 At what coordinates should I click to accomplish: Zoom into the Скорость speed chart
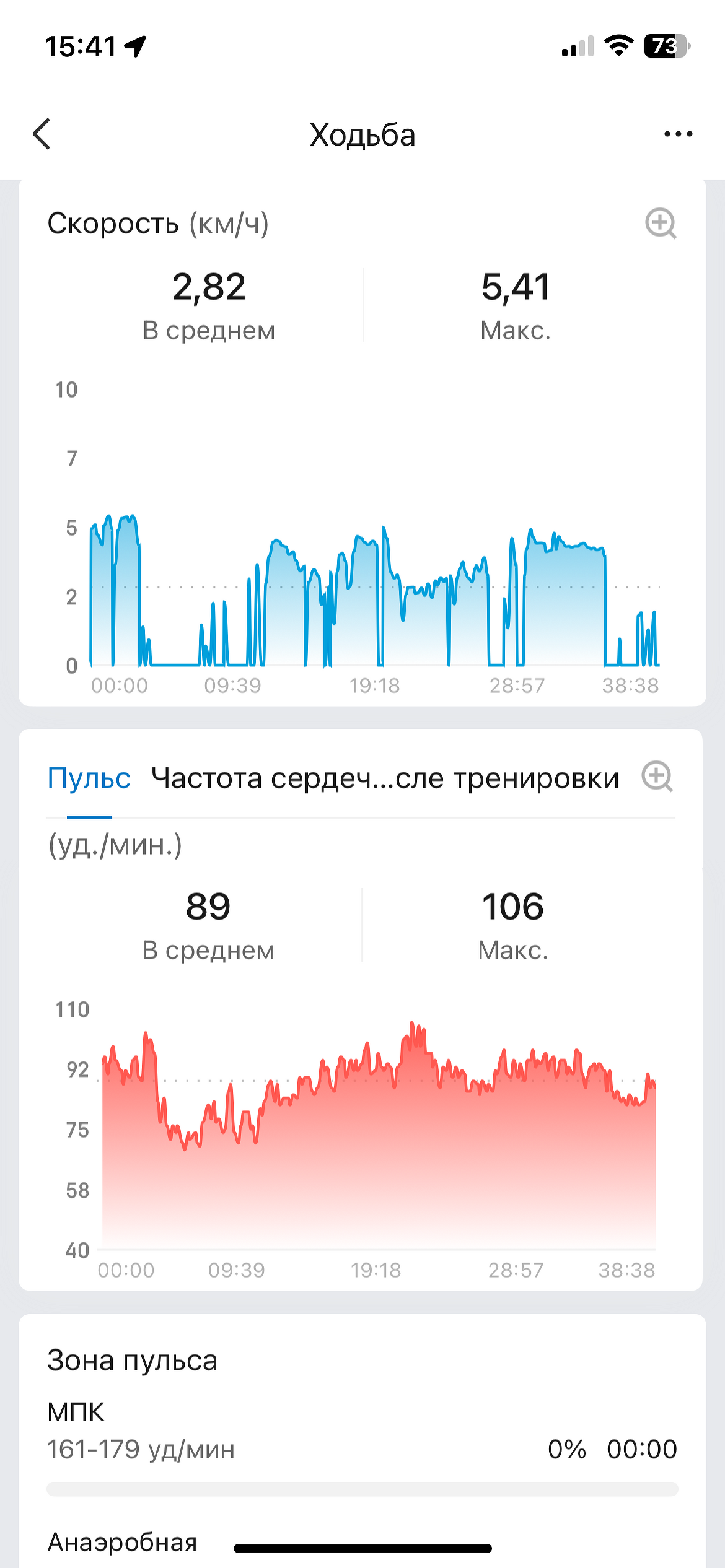pyautogui.click(x=661, y=224)
